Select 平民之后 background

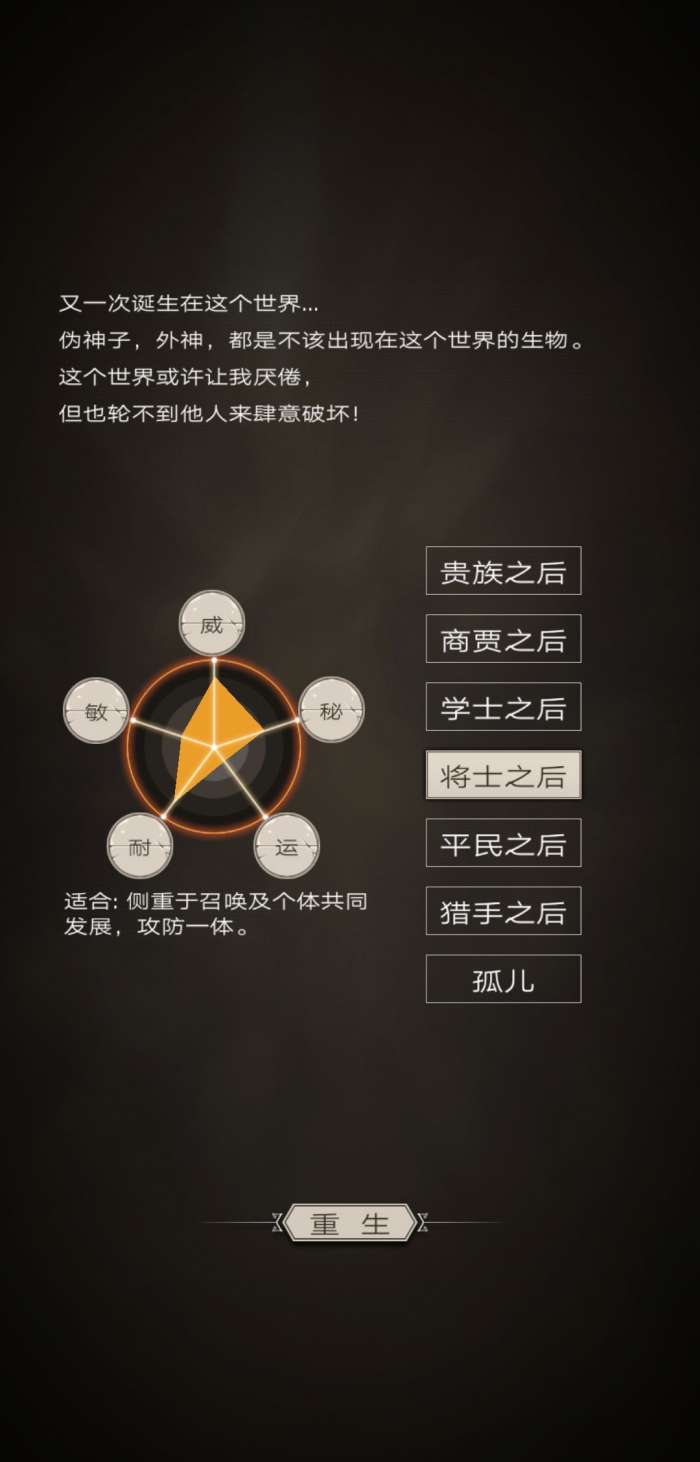click(503, 843)
